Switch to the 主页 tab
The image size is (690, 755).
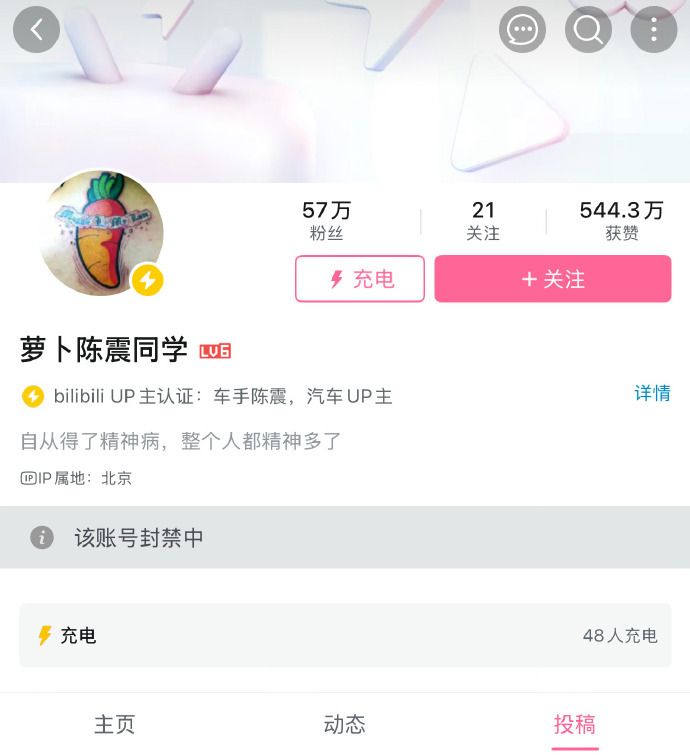[115, 724]
